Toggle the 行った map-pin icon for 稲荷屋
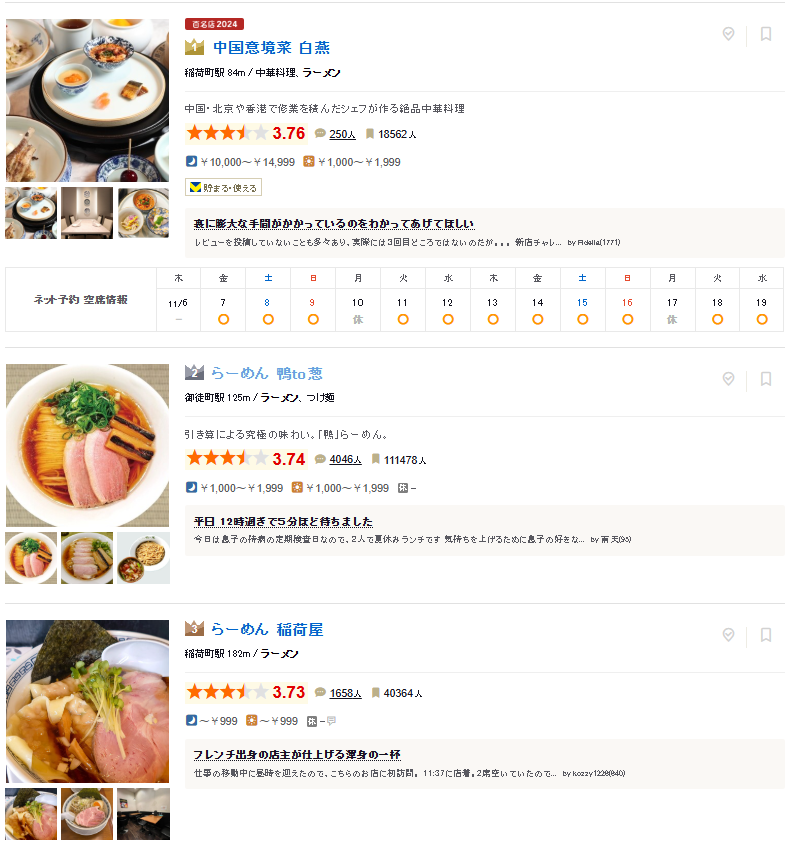The width and height of the screenshot is (792, 858). 728,634
